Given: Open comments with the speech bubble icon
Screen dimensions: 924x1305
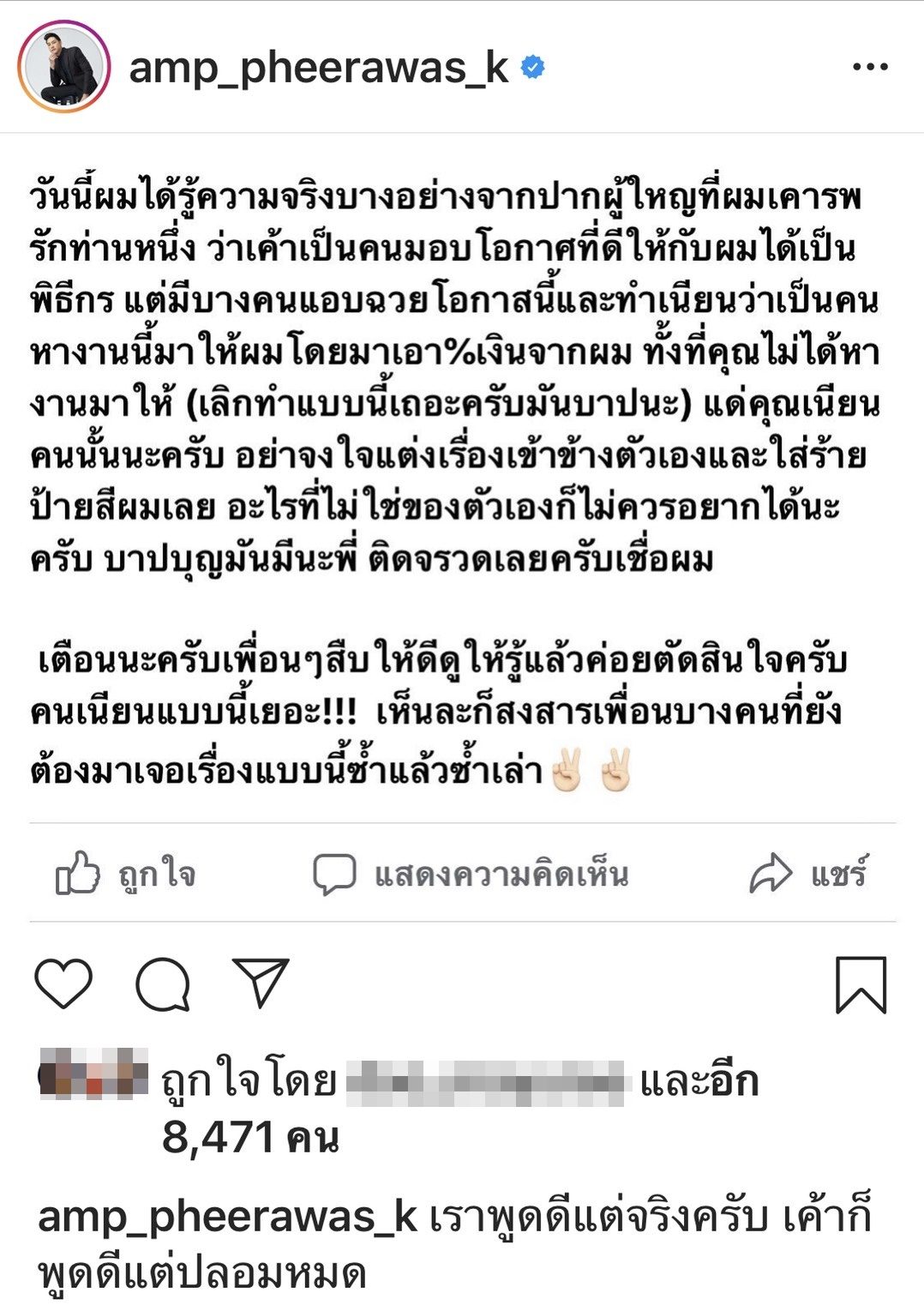Looking at the screenshot, I should click(163, 983).
